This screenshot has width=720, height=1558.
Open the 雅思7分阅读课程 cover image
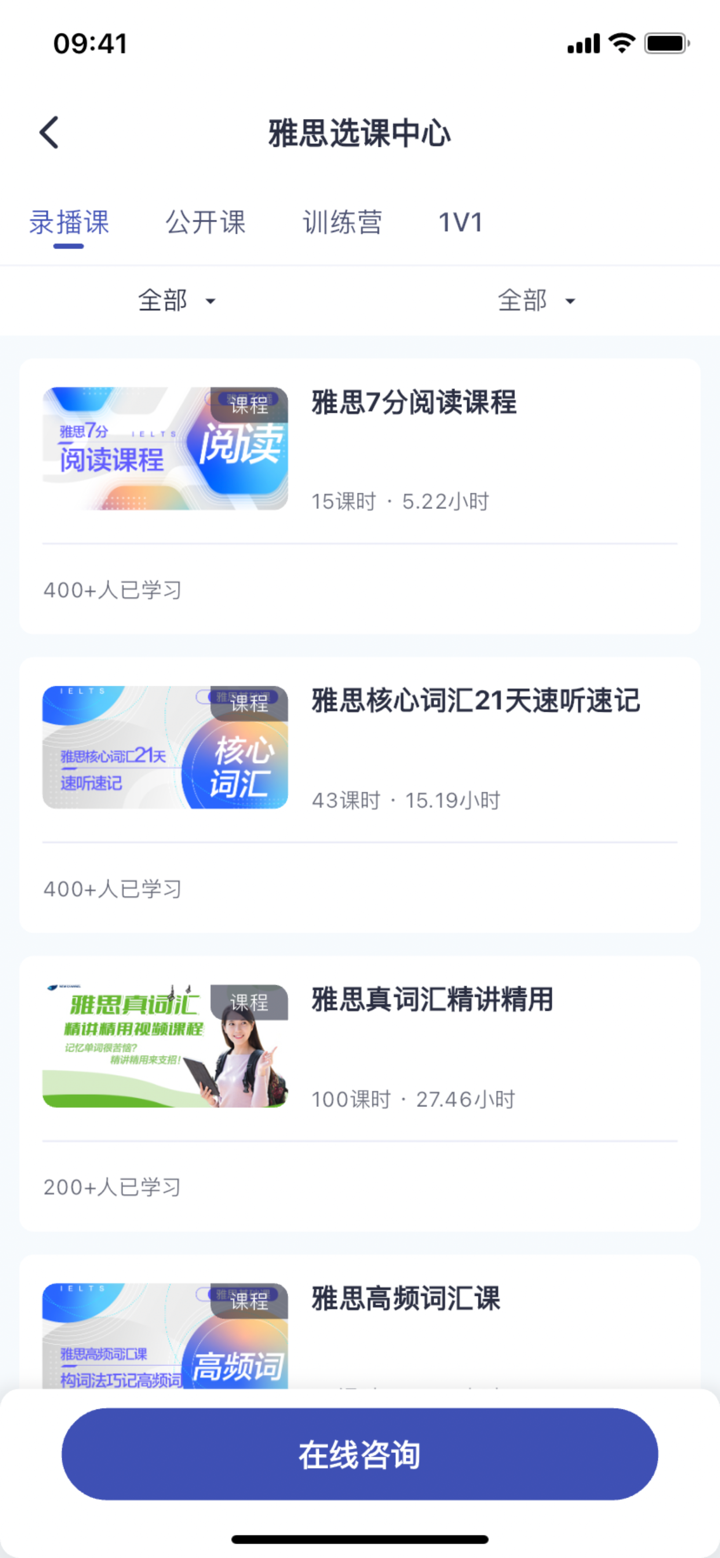(165, 448)
